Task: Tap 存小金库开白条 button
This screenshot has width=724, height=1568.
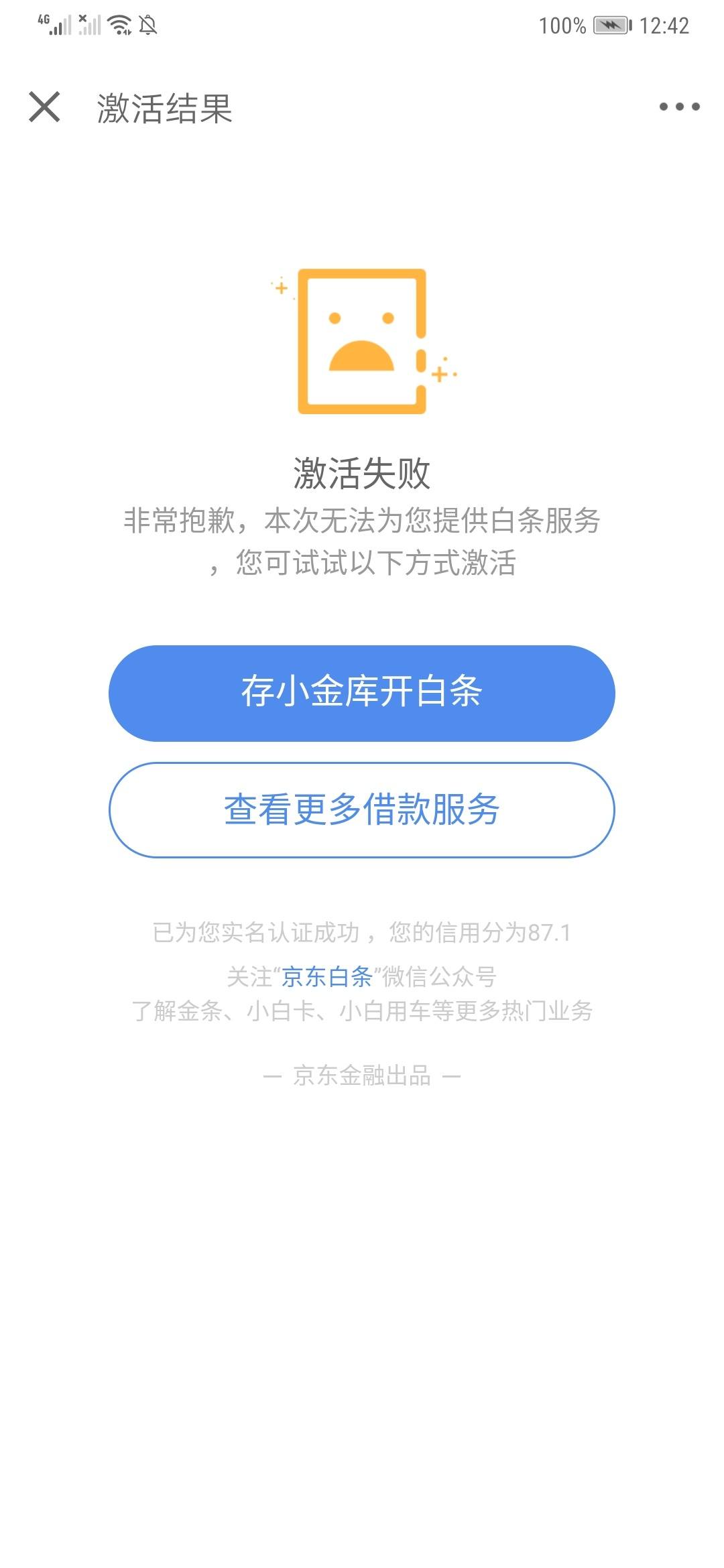Action: (362, 693)
